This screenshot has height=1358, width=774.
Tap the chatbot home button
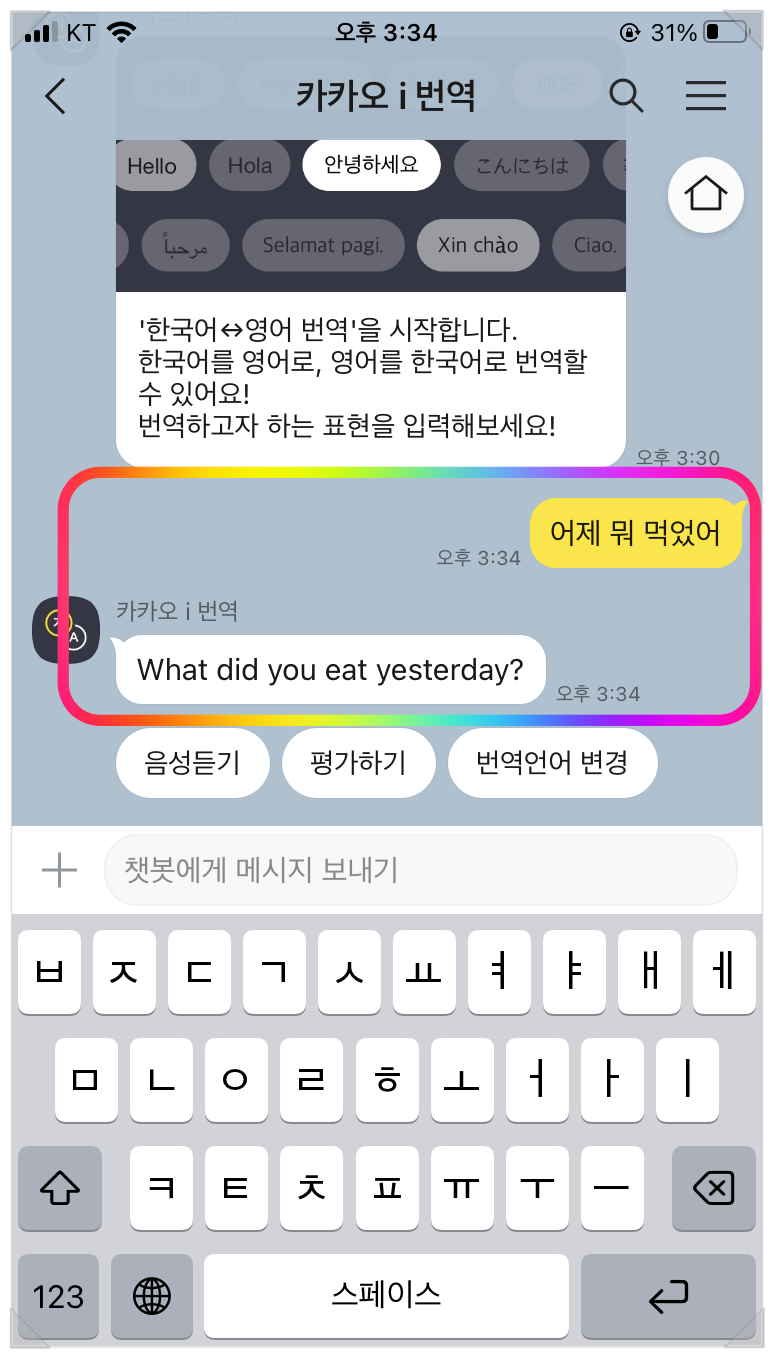(705, 195)
